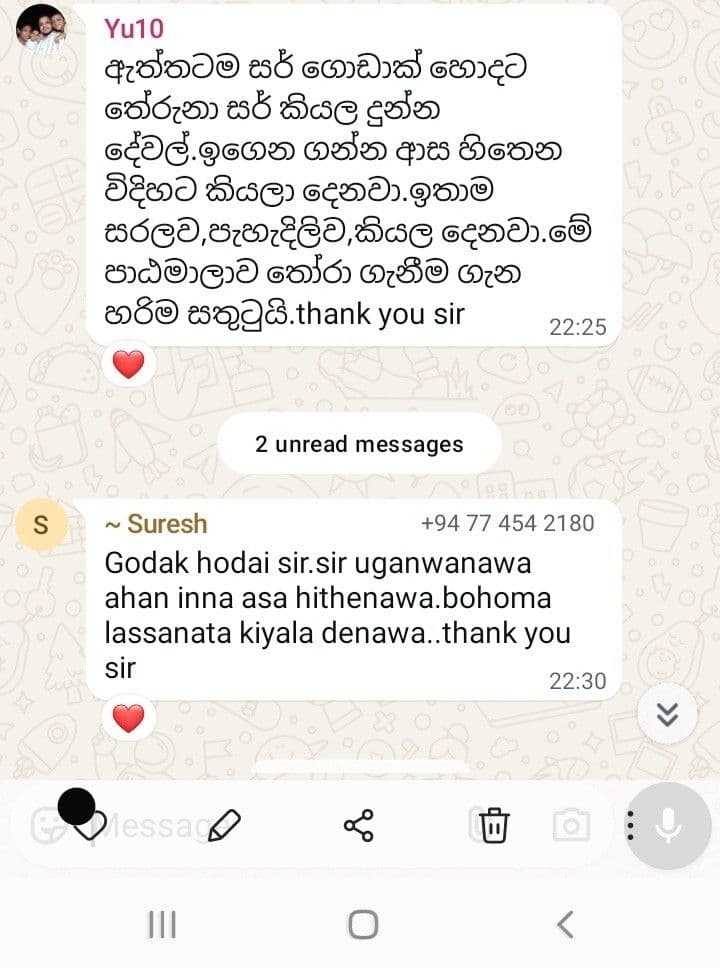Image resolution: width=720 pixels, height=968 pixels.
Task: Open Yu10's profile picture
Action: coord(42,31)
